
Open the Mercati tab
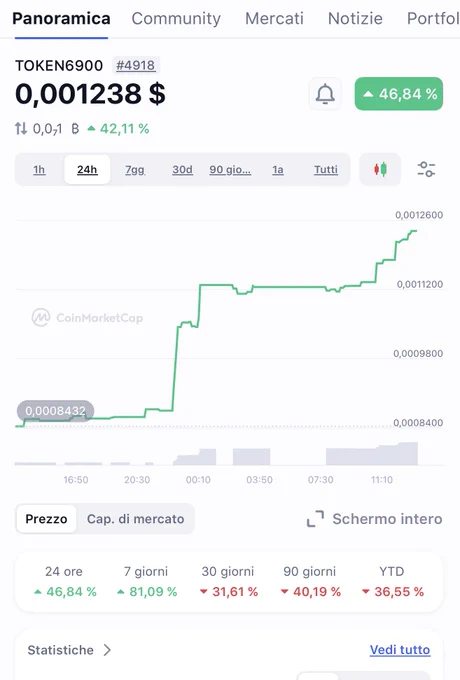[x=274, y=19]
